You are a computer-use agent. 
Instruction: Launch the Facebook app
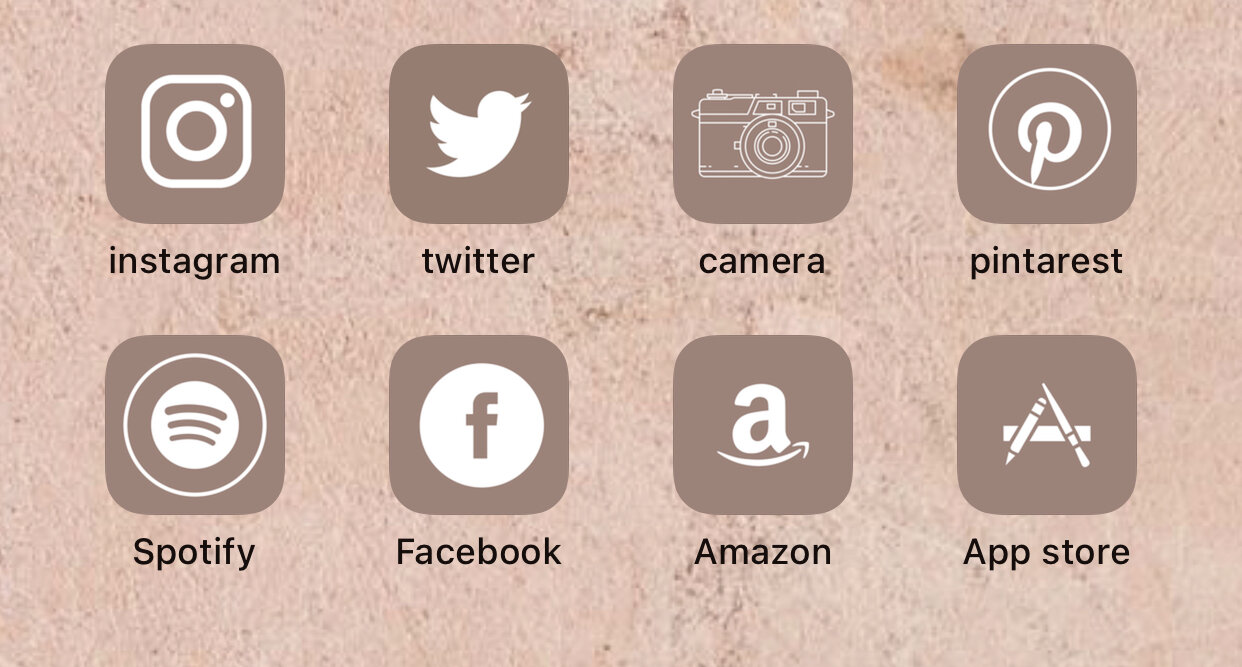click(479, 424)
